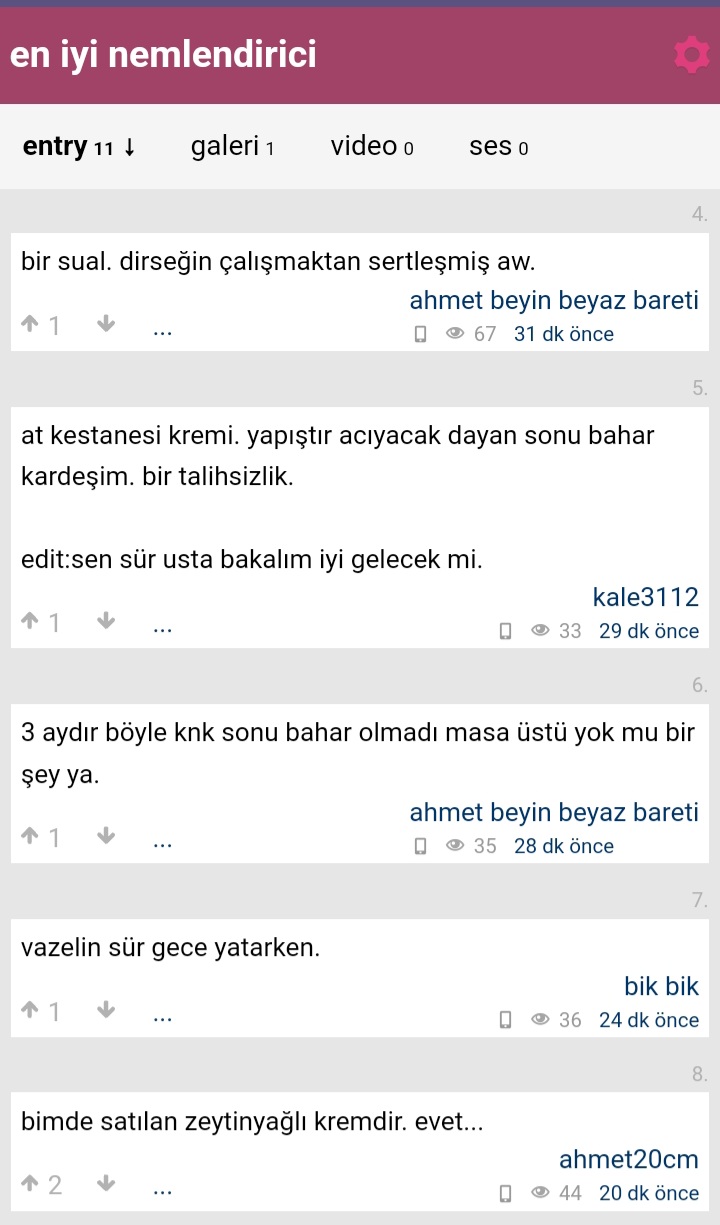The width and height of the screenshot is (720, 1225).
Task: Open the settings gear icon
Action: [x=691, y=54]
